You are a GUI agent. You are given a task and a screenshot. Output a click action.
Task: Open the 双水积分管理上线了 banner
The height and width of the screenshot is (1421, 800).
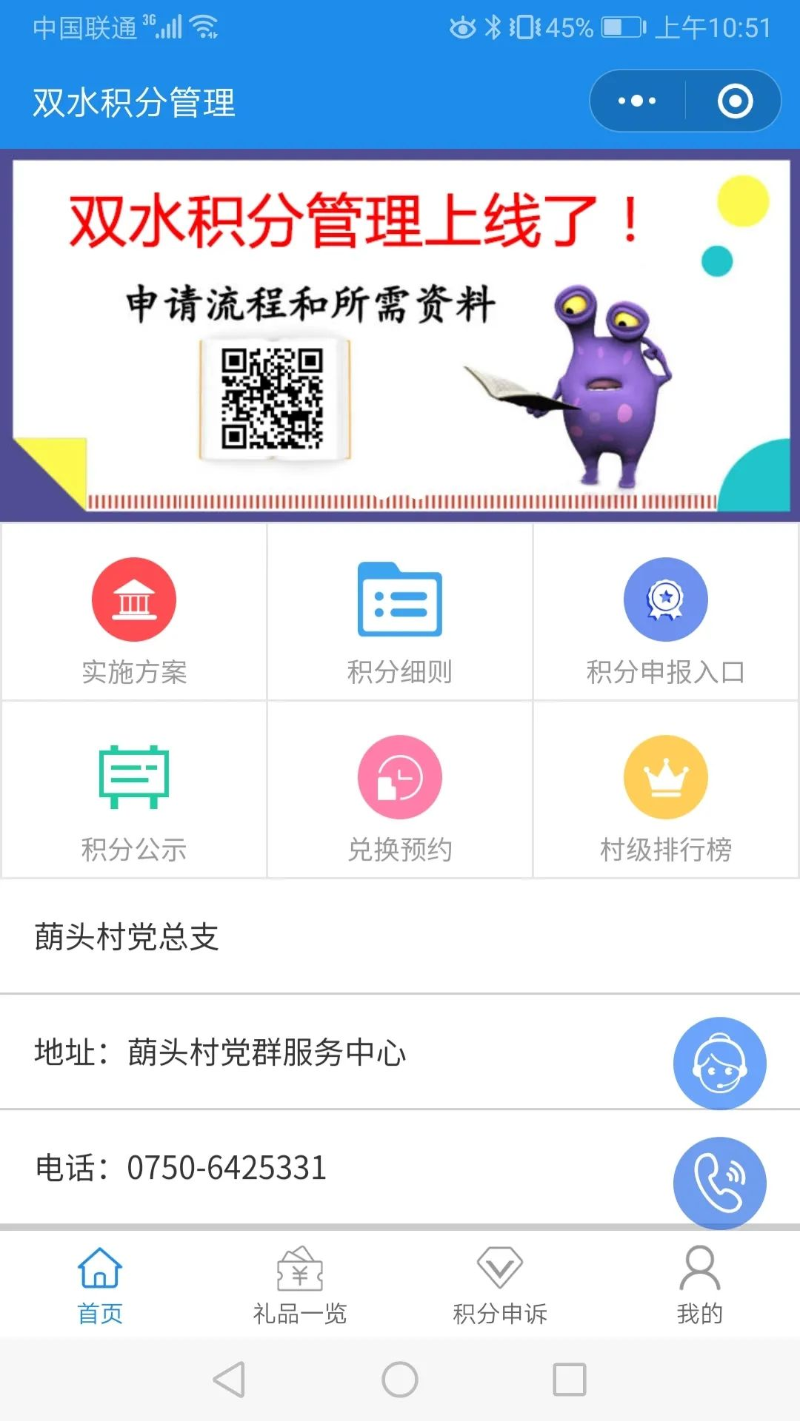pos(400,335)
